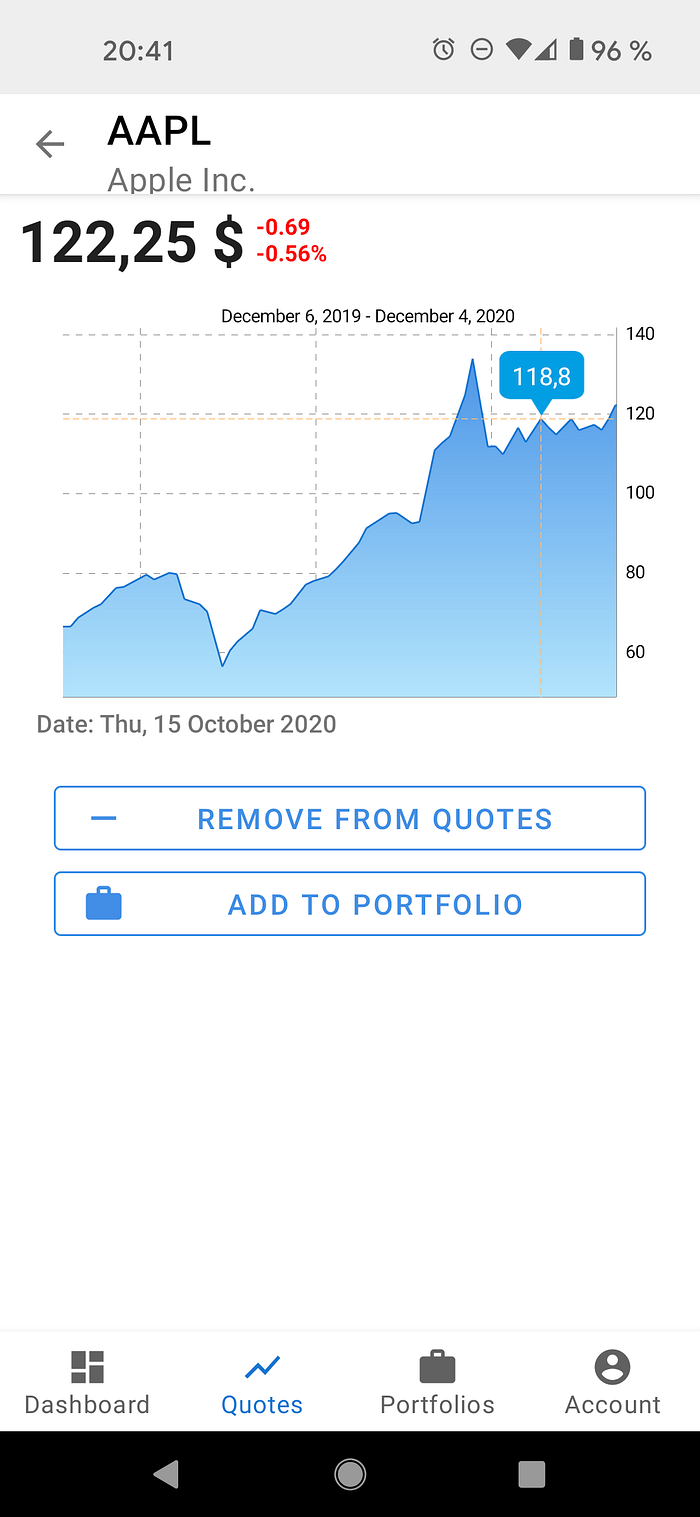Open the Account tab
Image resolution: width=700 pixels, height=1517 pixels.
612,1383
